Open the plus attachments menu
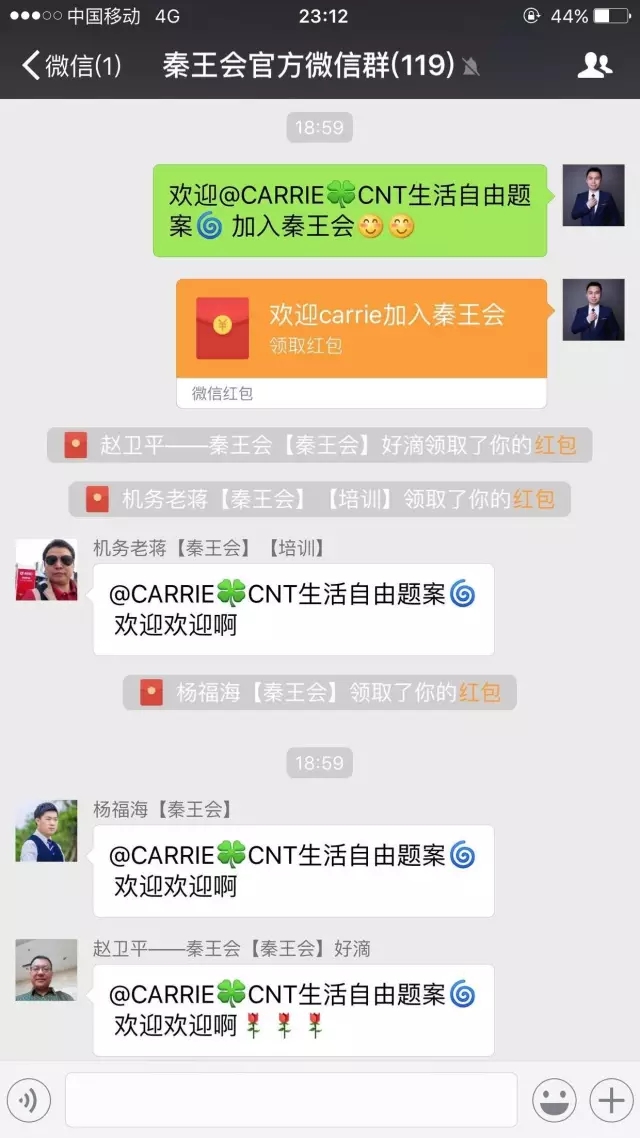Image resolution: width=640 pixels, height=1138 pixels. point(611,1101)
